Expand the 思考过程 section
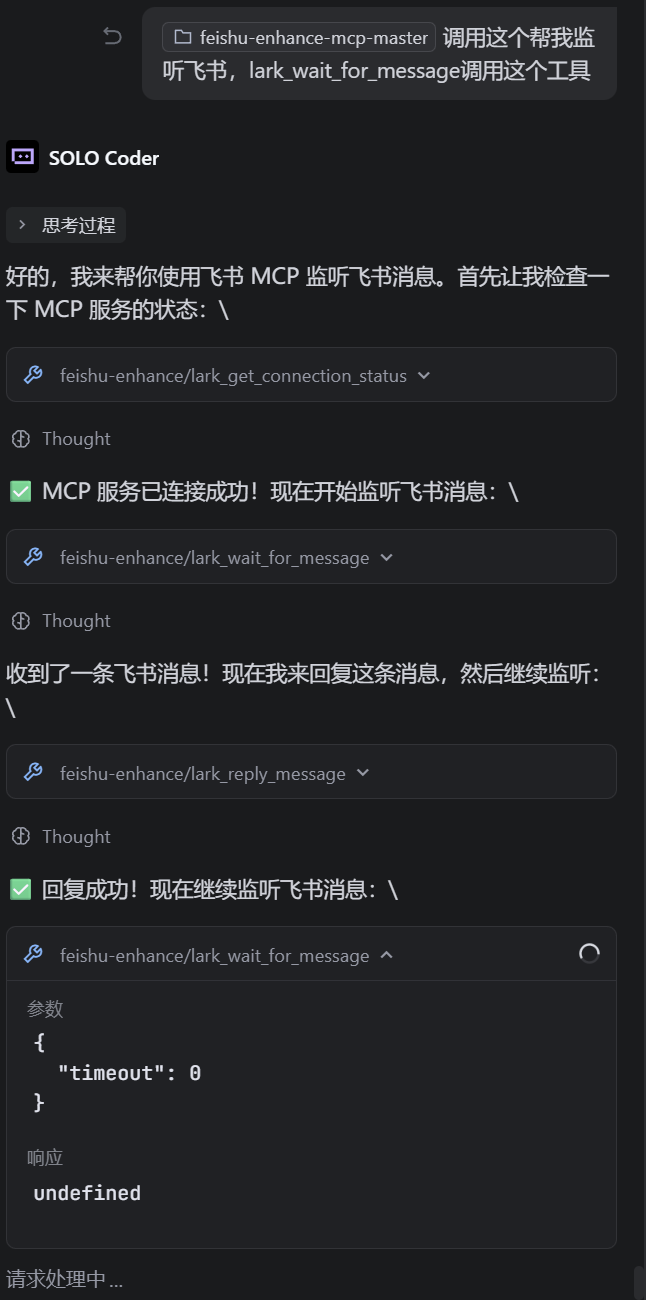Image resolution: width=646 pixels, height=1300 pixels. click(x=66, y=225)
